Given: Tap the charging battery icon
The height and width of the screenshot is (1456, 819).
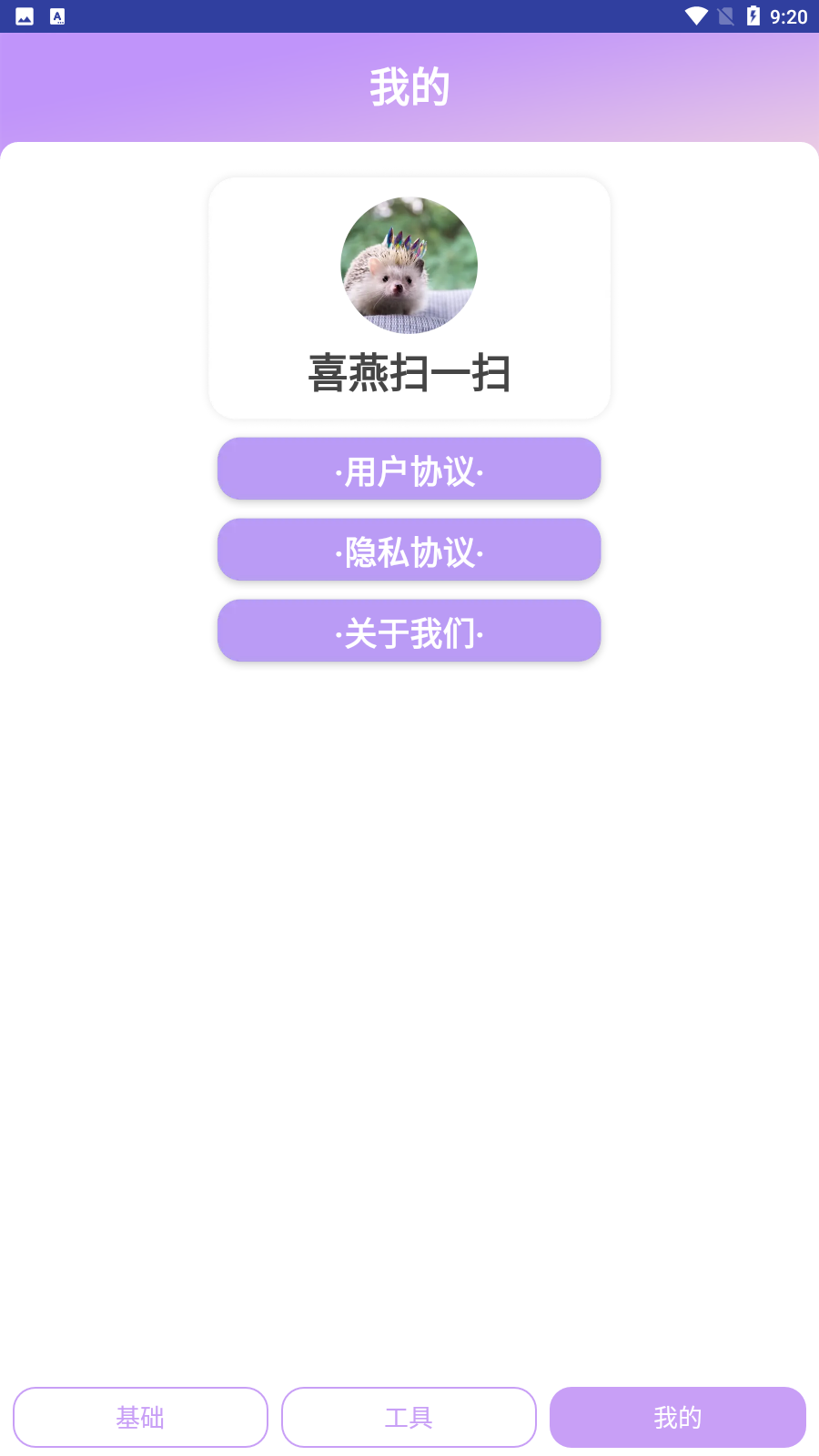Looking at the screenshot, I should [x=752, y=15].
